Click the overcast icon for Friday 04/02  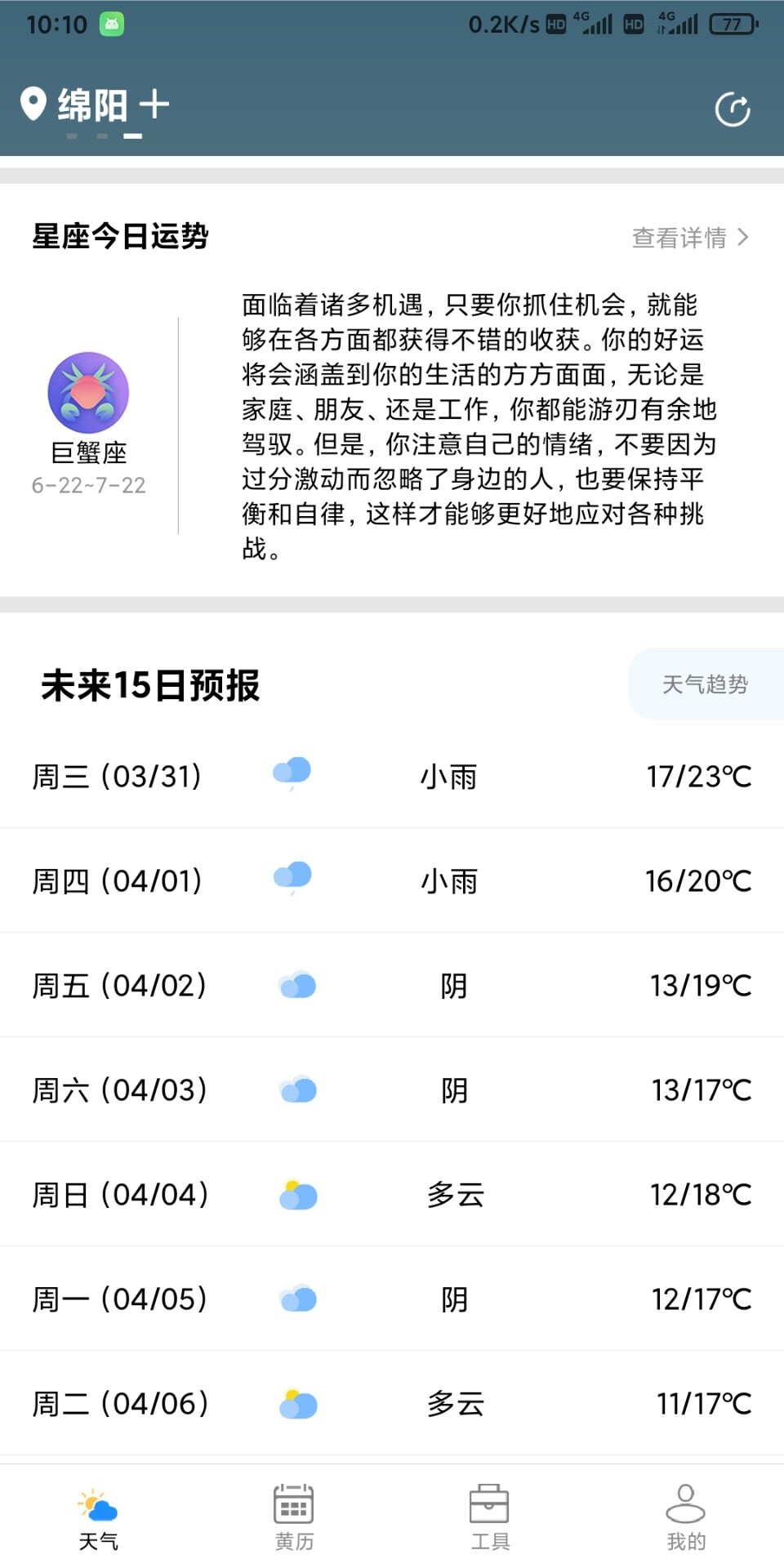[296, 984]
